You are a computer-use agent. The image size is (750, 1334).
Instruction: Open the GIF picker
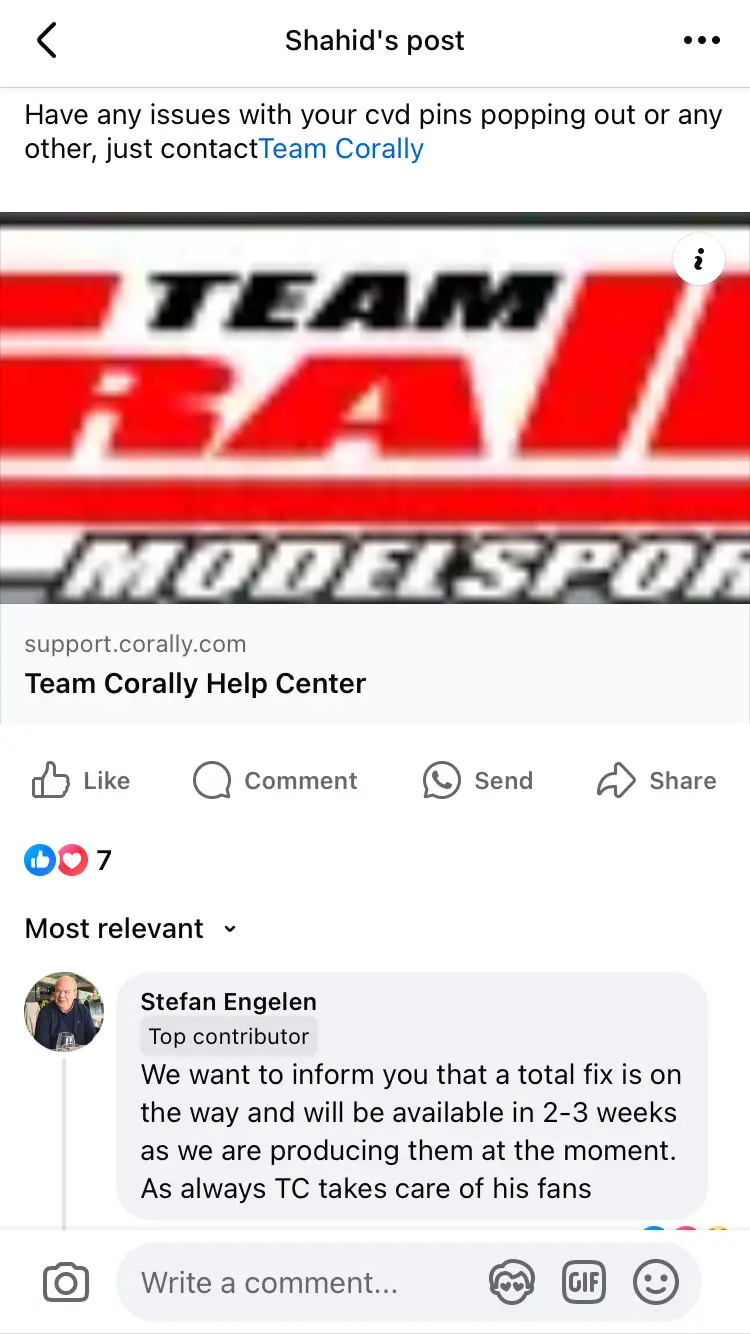584,1282
